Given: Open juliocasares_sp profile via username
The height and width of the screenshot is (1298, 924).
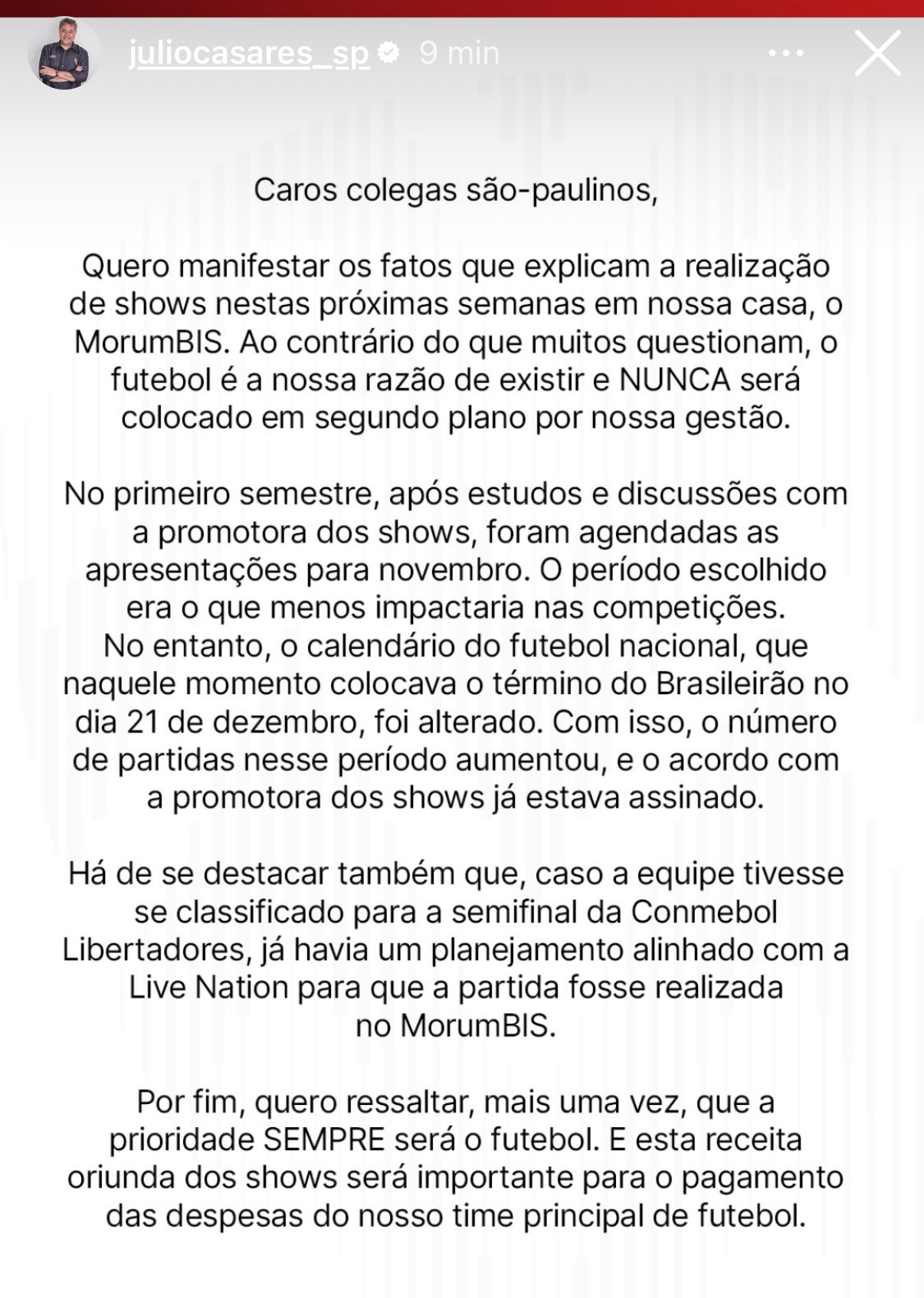Looking at the screenshot, I should pyautogui.click(x=249, y=54).
